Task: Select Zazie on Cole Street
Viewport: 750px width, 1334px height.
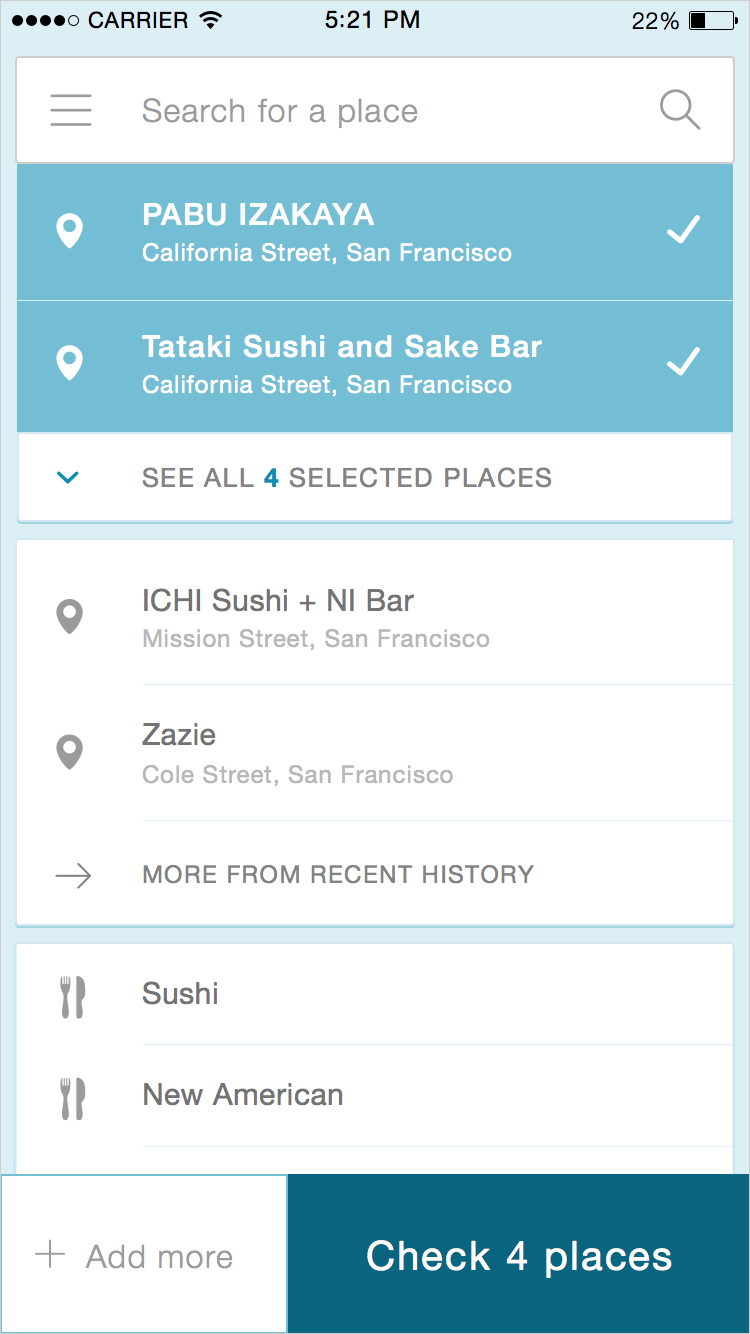Action: coord(375,752)
